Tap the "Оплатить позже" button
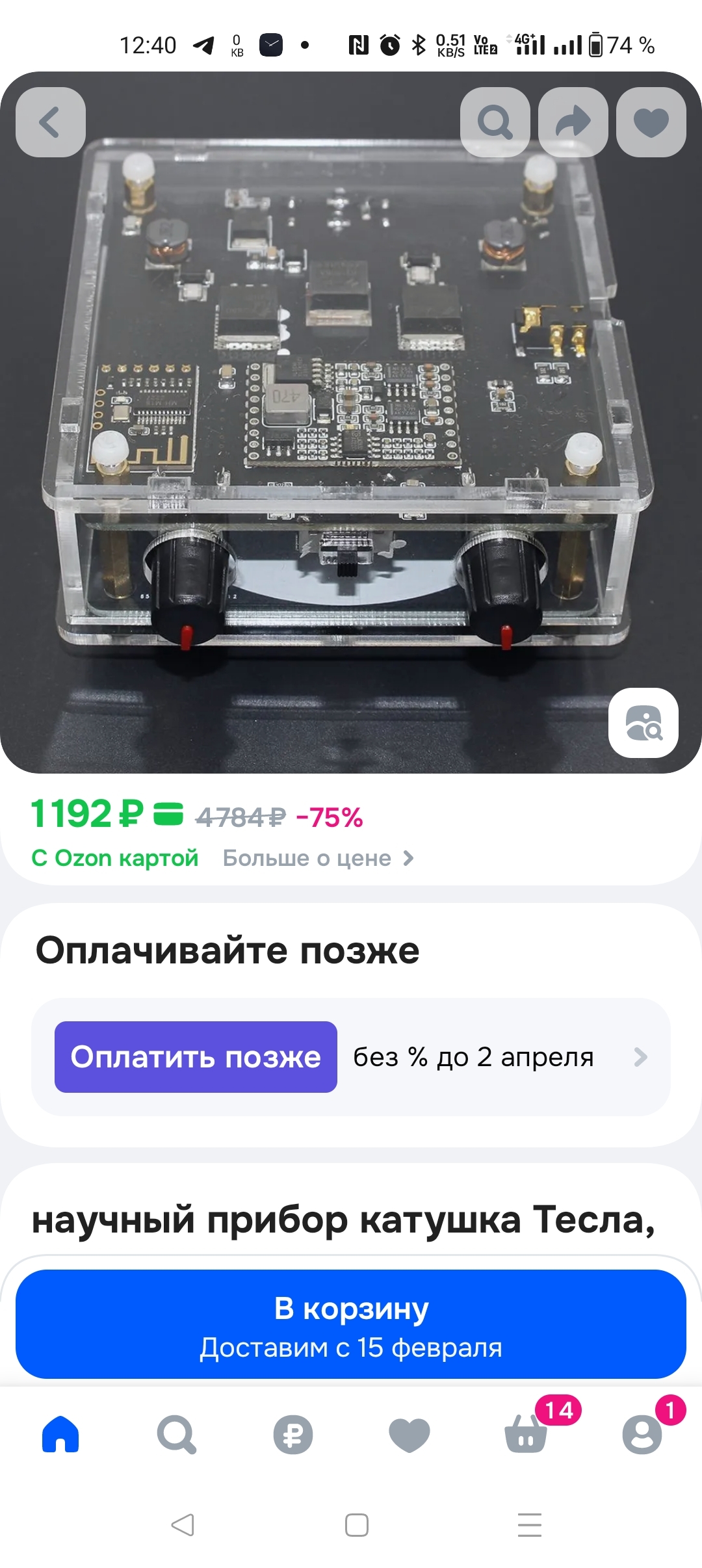 (196, 1057)
